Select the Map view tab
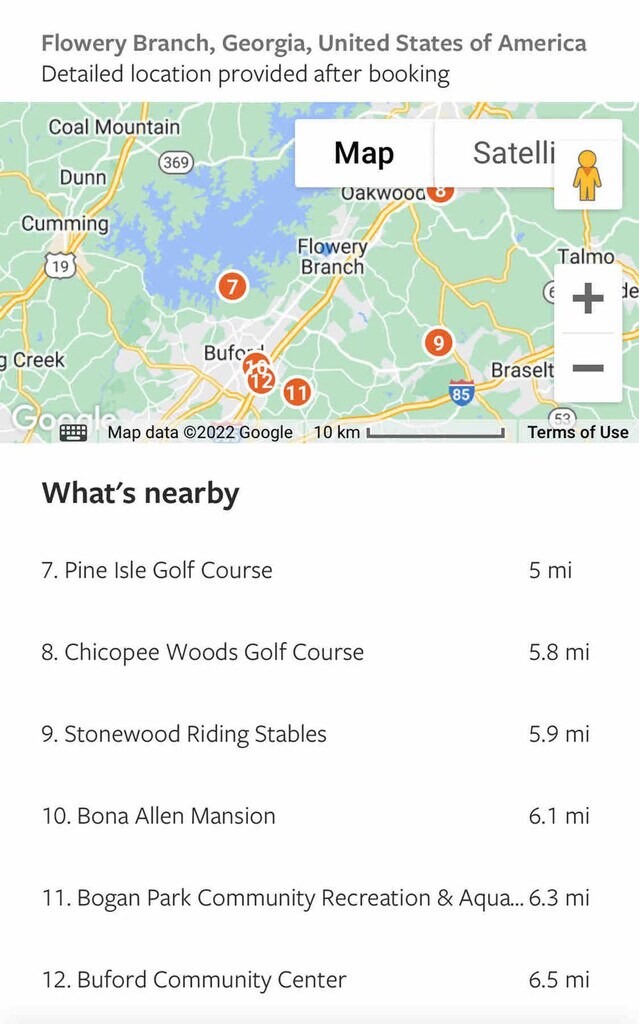 pos(364,153)
